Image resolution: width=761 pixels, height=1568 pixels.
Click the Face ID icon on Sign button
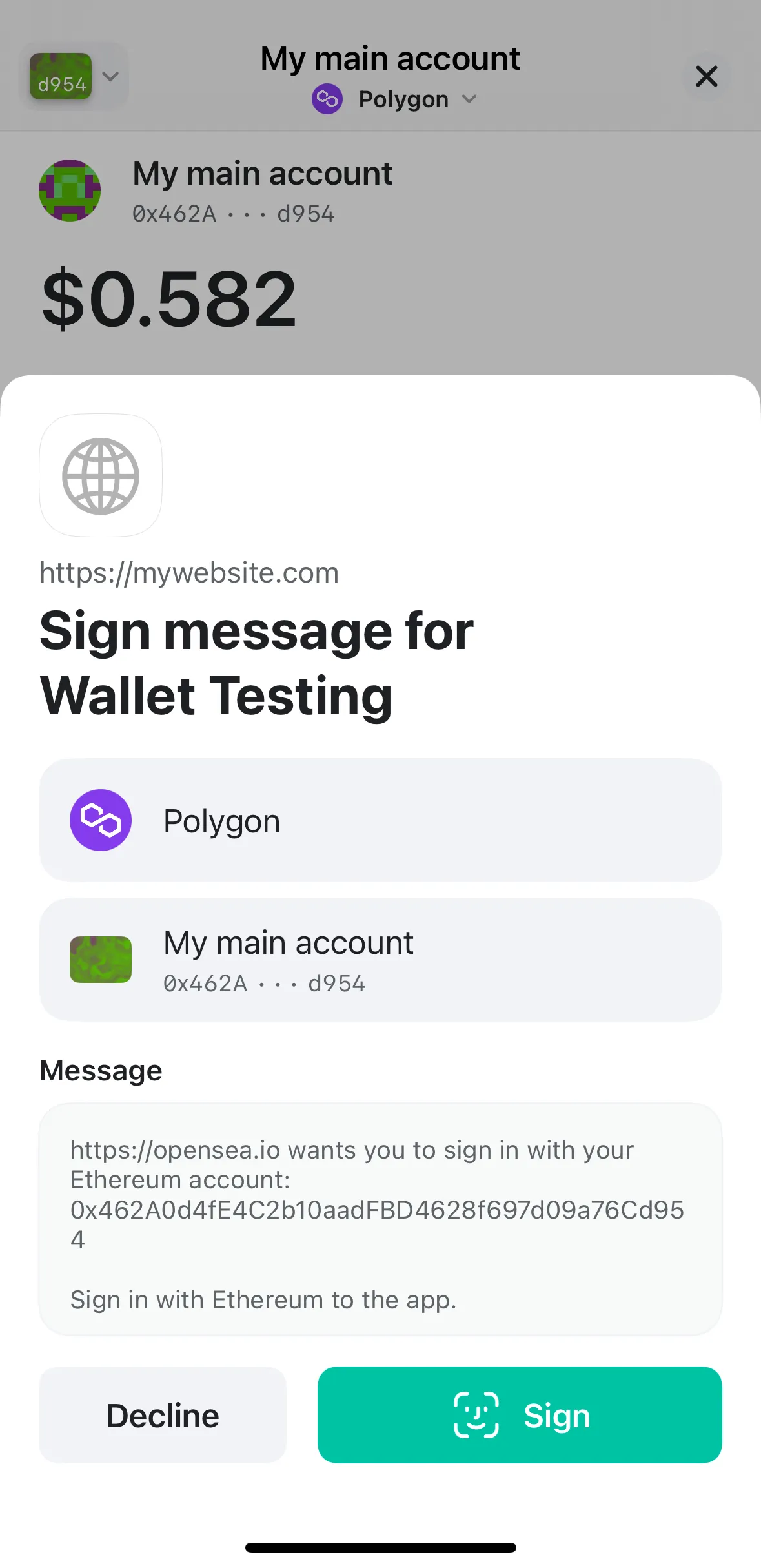pyautogui.click(x=476, y=1414)
